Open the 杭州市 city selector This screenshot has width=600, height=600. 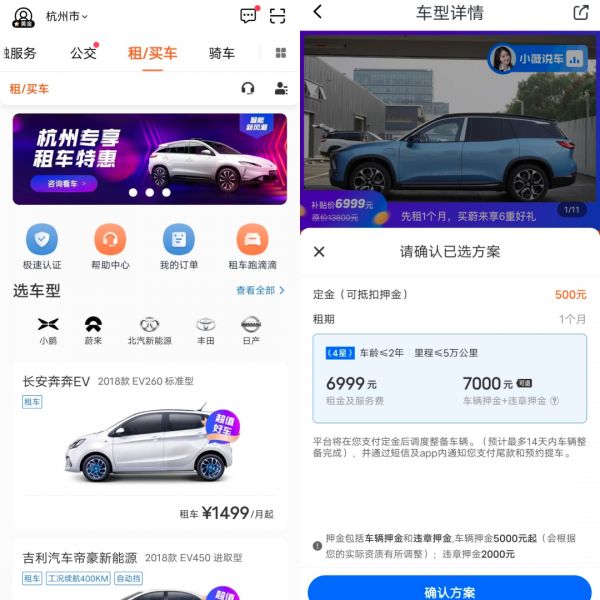[66, 16]
